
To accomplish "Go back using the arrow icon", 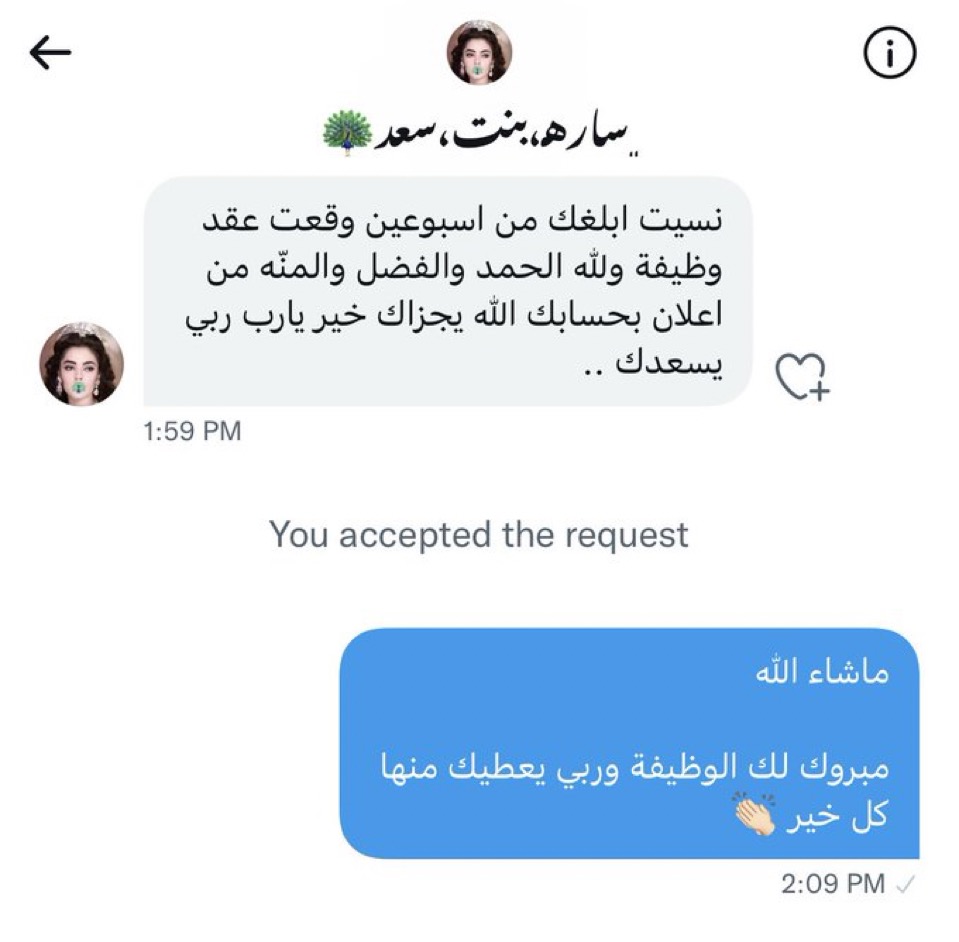I will (x=50, y=54).
